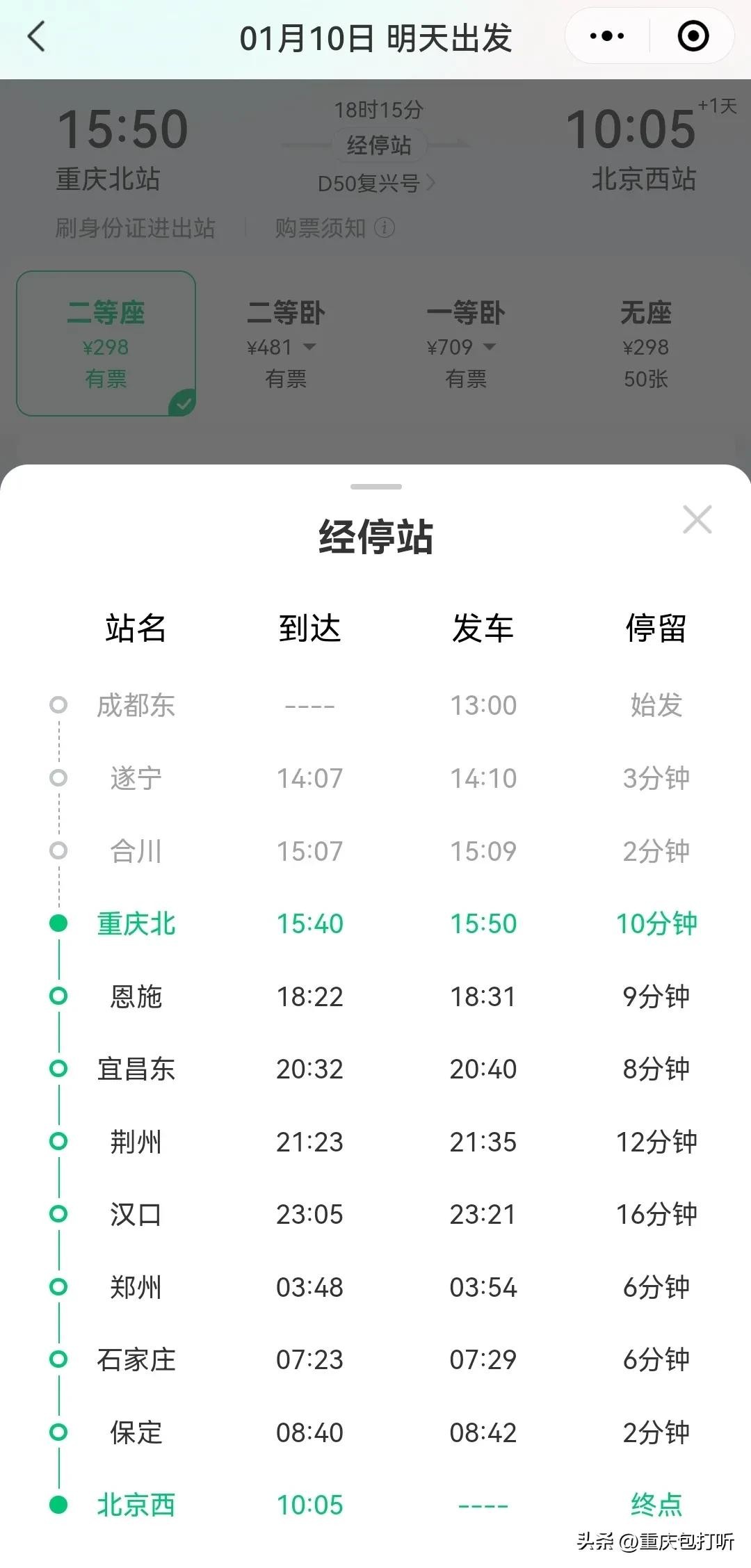Choose the 一等卧 ¥709 sleeper option

tap(465, 343)
